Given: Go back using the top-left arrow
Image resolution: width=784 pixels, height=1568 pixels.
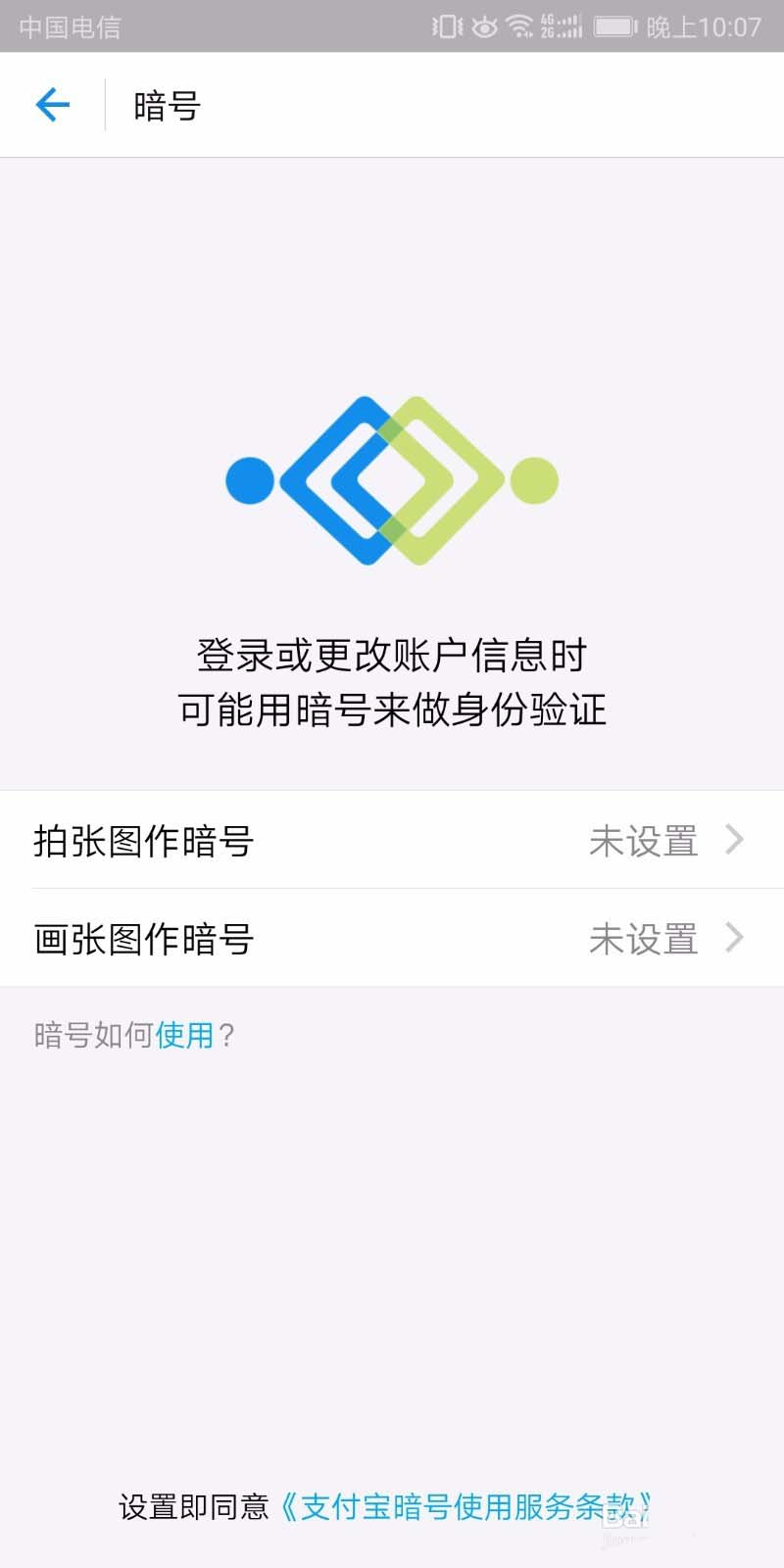Looking at the screenshot, I should tap(53, 105).
